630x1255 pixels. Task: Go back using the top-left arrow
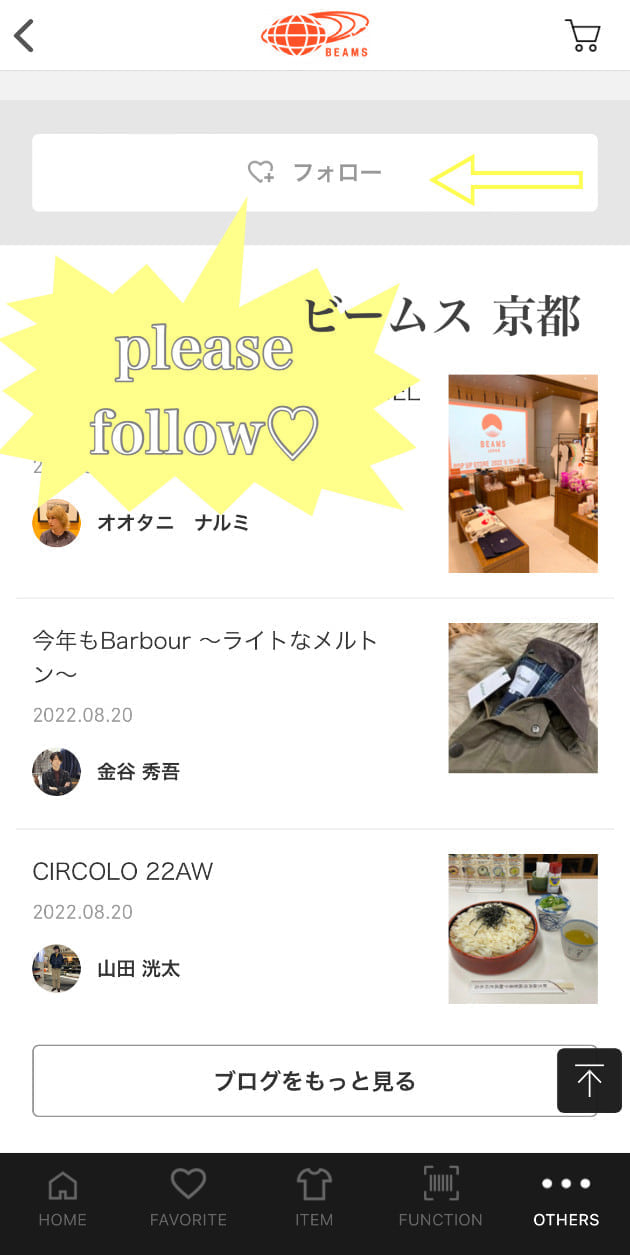pos(24,36)
